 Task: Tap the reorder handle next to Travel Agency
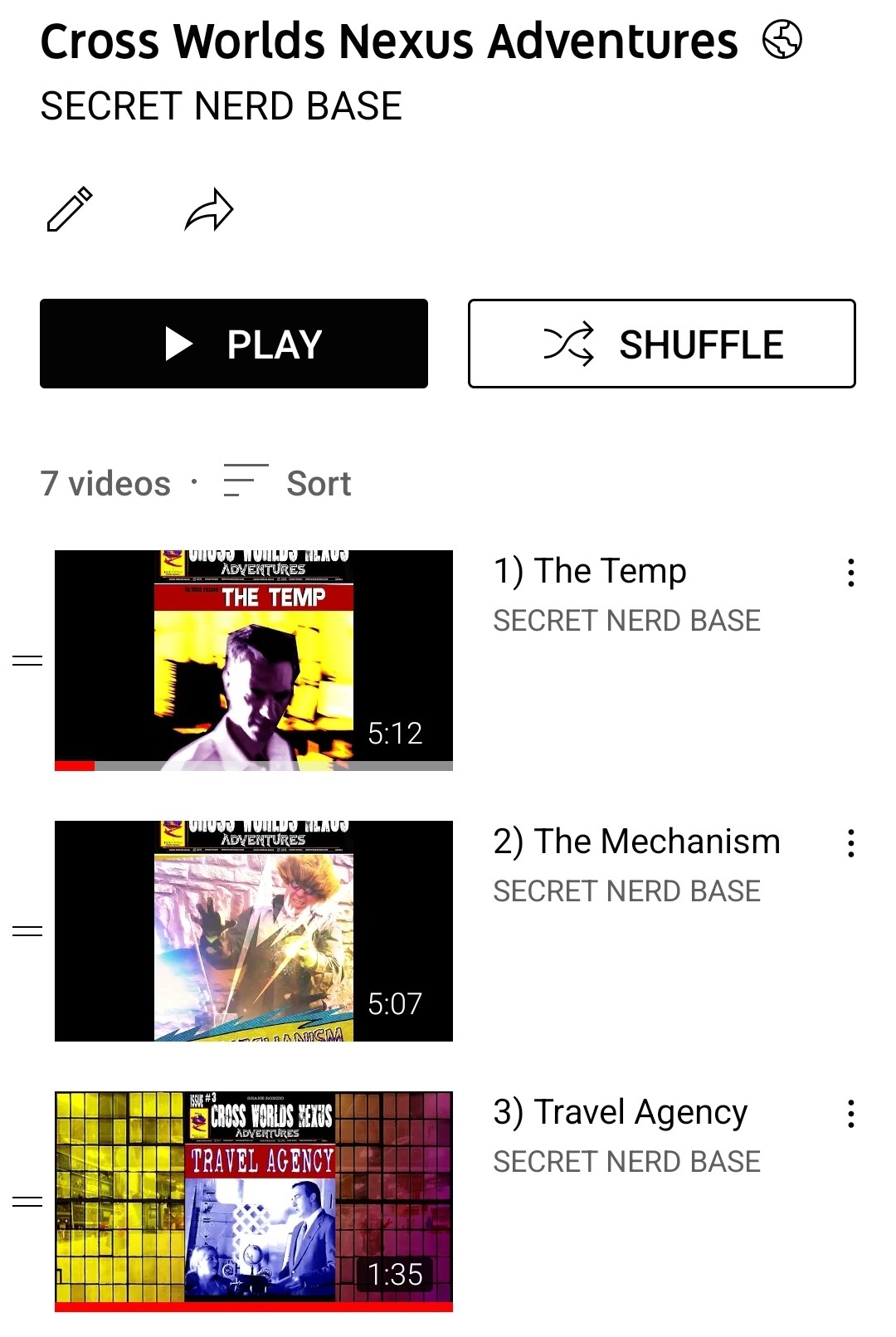pos(27,1201)
